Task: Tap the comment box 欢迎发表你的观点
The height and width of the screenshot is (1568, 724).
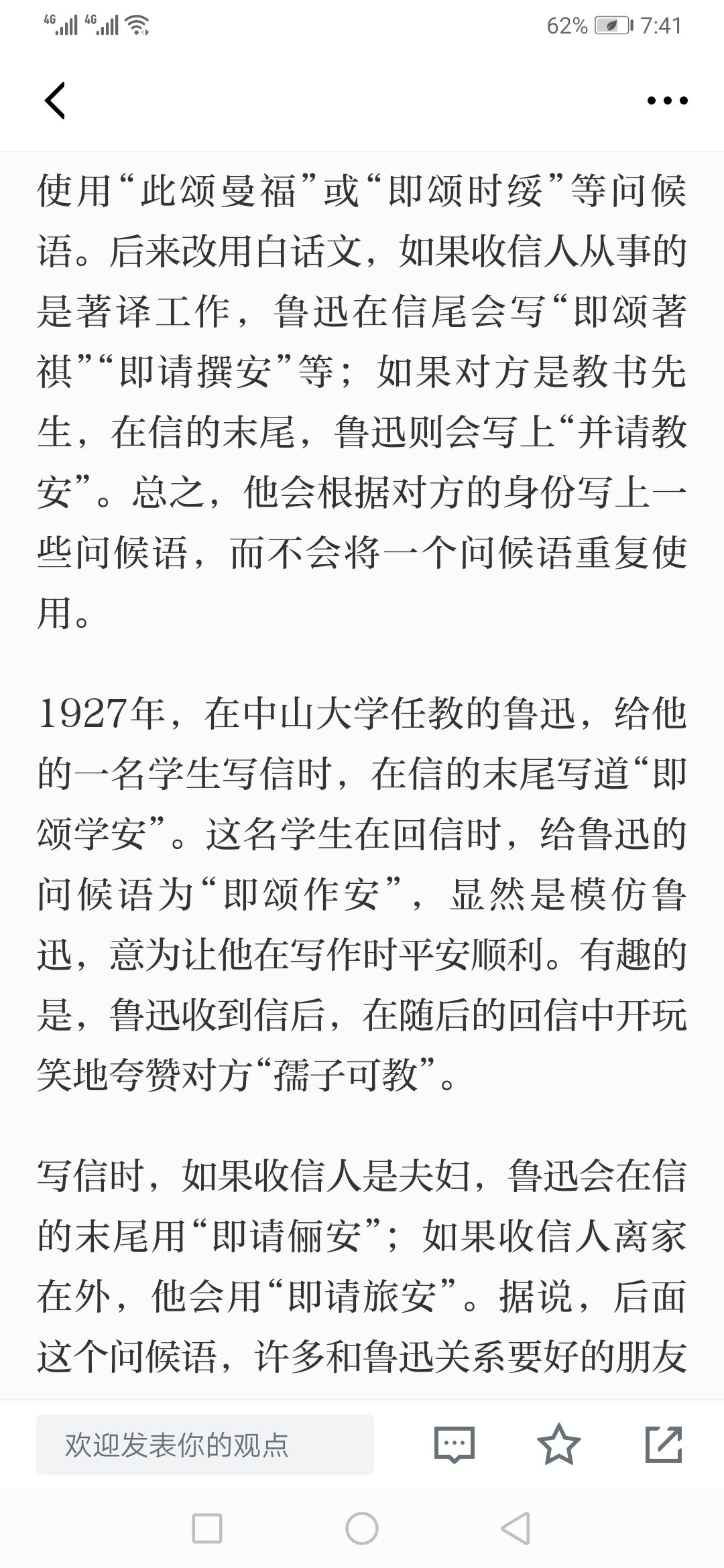Action: pyautogui.click(x=205, y=1445)
